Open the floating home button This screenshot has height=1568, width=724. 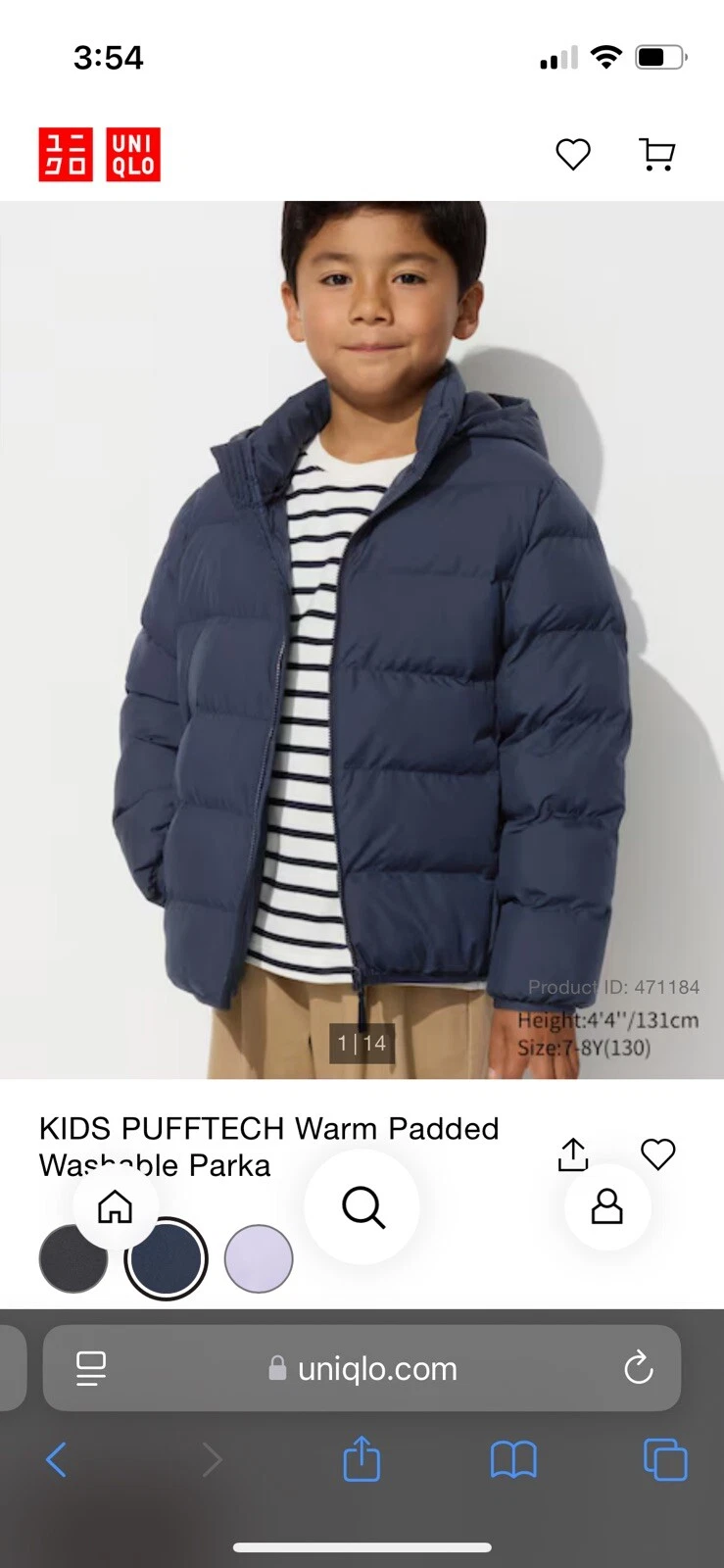click(116, 1206)
